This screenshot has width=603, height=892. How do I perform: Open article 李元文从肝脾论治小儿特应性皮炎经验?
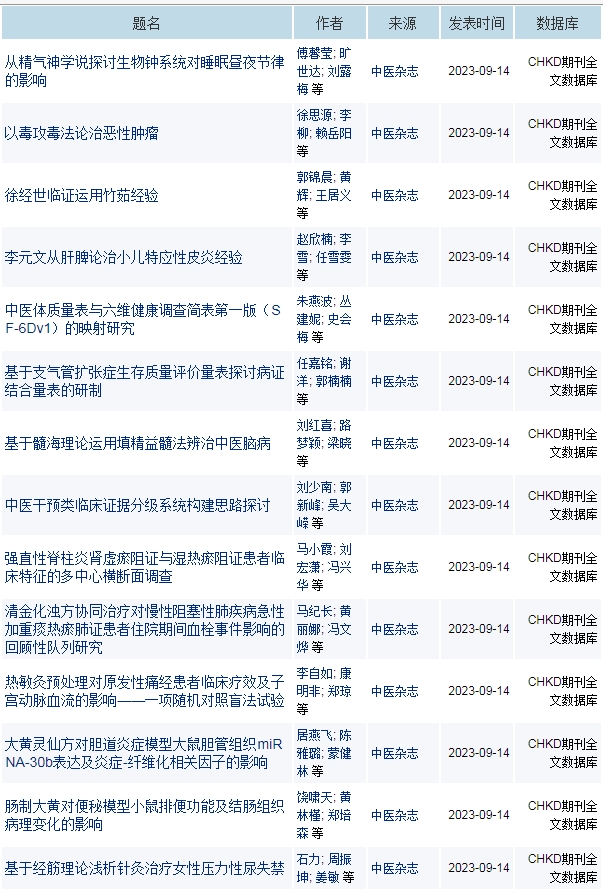(124, 257)
